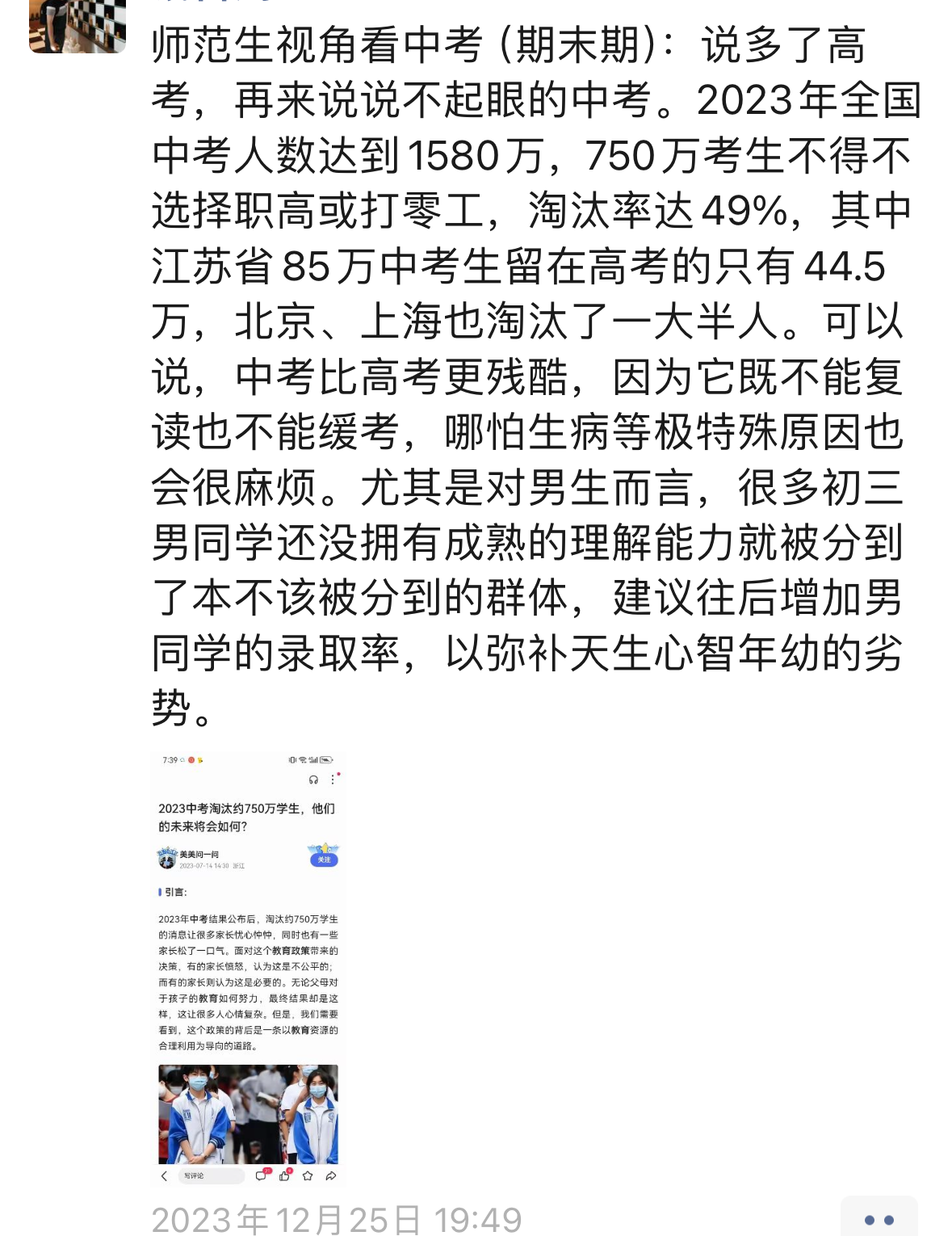The image size is (952, 1236).
Task: Open the poster's profile avatar
Action: (77, 24)
